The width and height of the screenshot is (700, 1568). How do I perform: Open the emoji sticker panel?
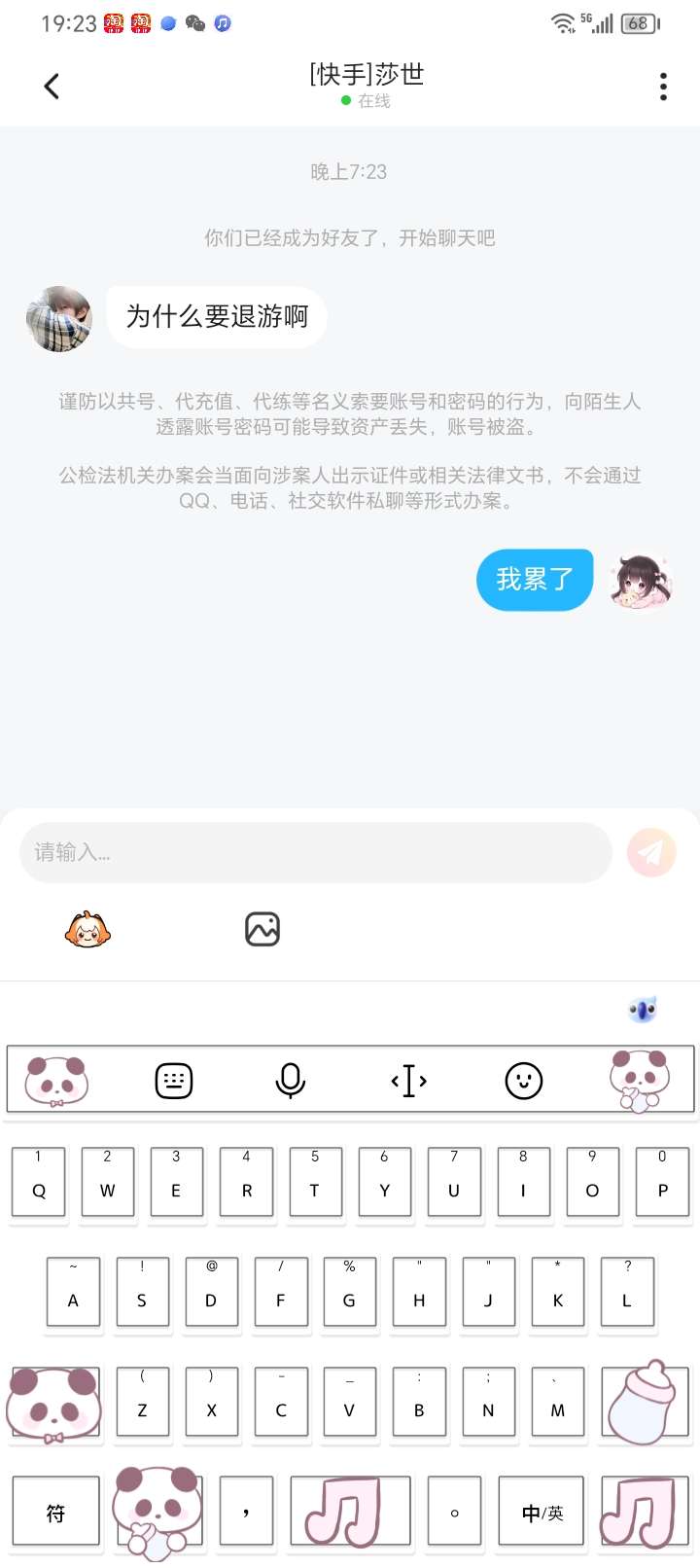(x=87, y=930)
